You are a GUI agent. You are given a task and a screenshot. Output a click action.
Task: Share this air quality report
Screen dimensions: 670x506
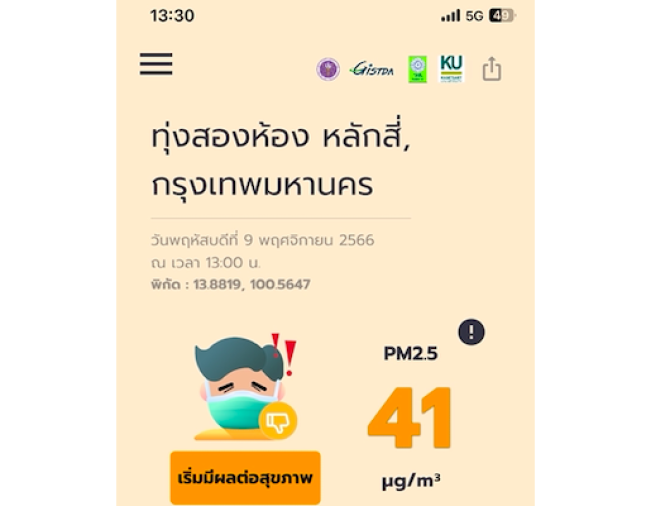click(x=491, y=69)
